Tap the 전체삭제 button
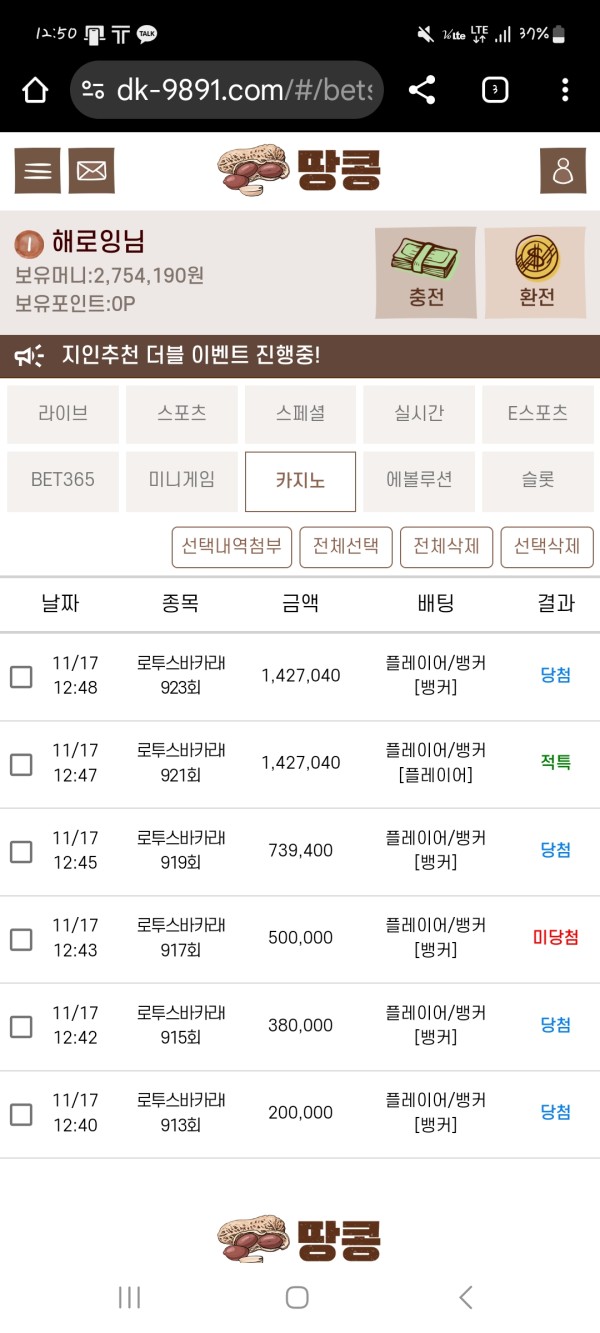The image size is (600, 1333). pos(446,547)
